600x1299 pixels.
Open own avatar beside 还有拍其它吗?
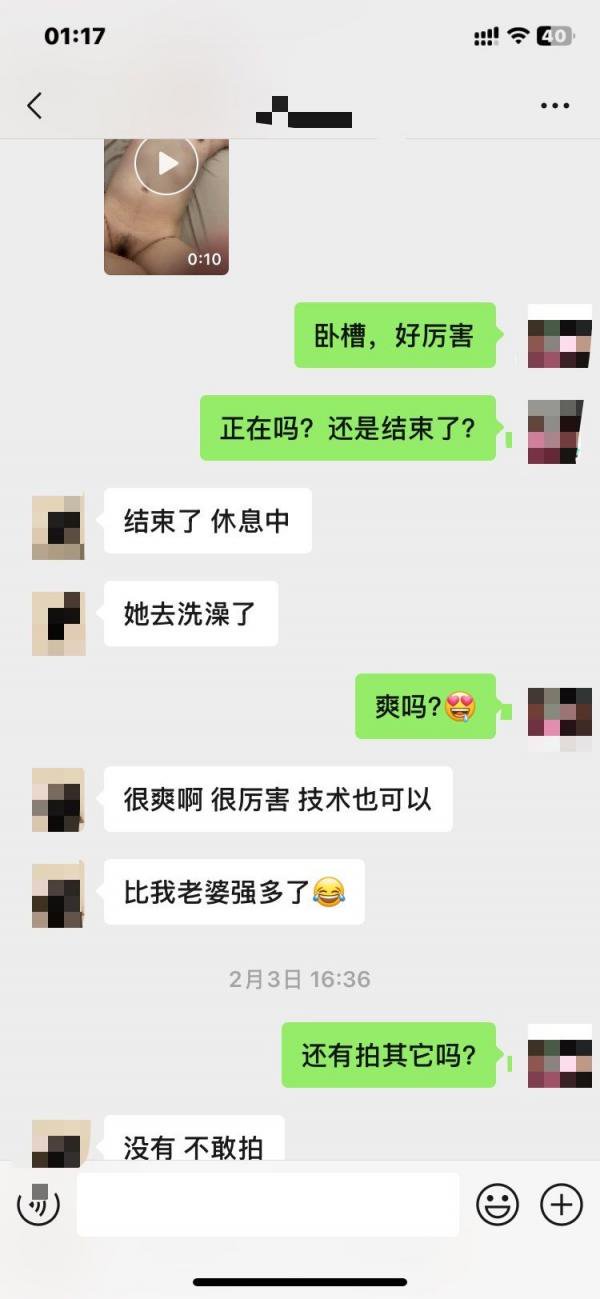coord(559,1055)
